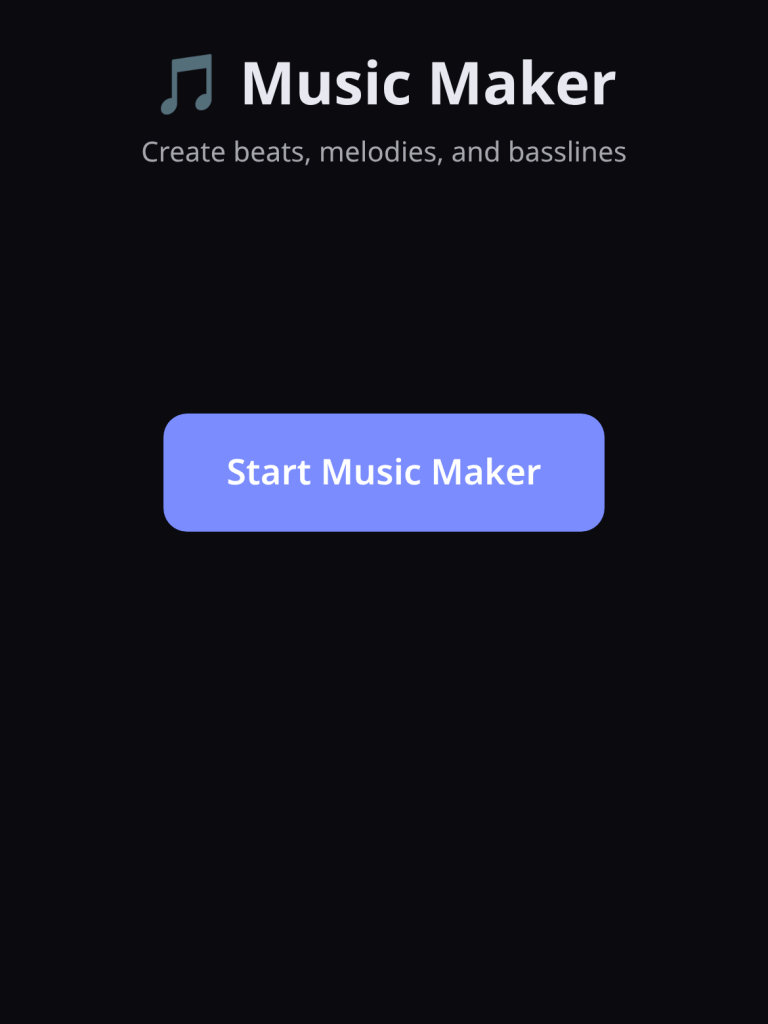Open Music Maker using the start button
This screenshot has width=768, height=1024.
[384, 471]
